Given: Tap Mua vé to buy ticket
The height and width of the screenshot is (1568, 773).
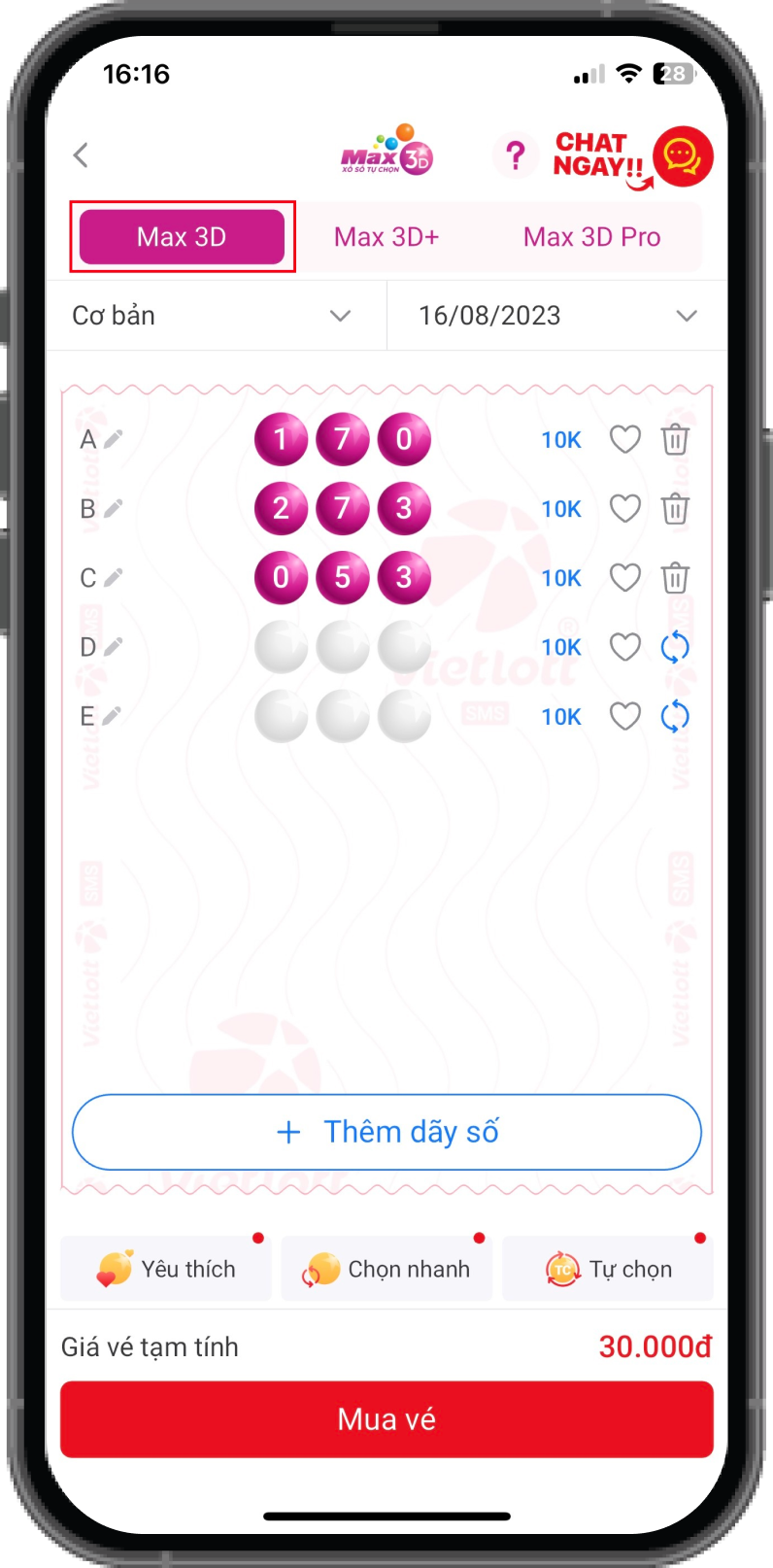Looking at the screenshot, I should point(386,1419).
